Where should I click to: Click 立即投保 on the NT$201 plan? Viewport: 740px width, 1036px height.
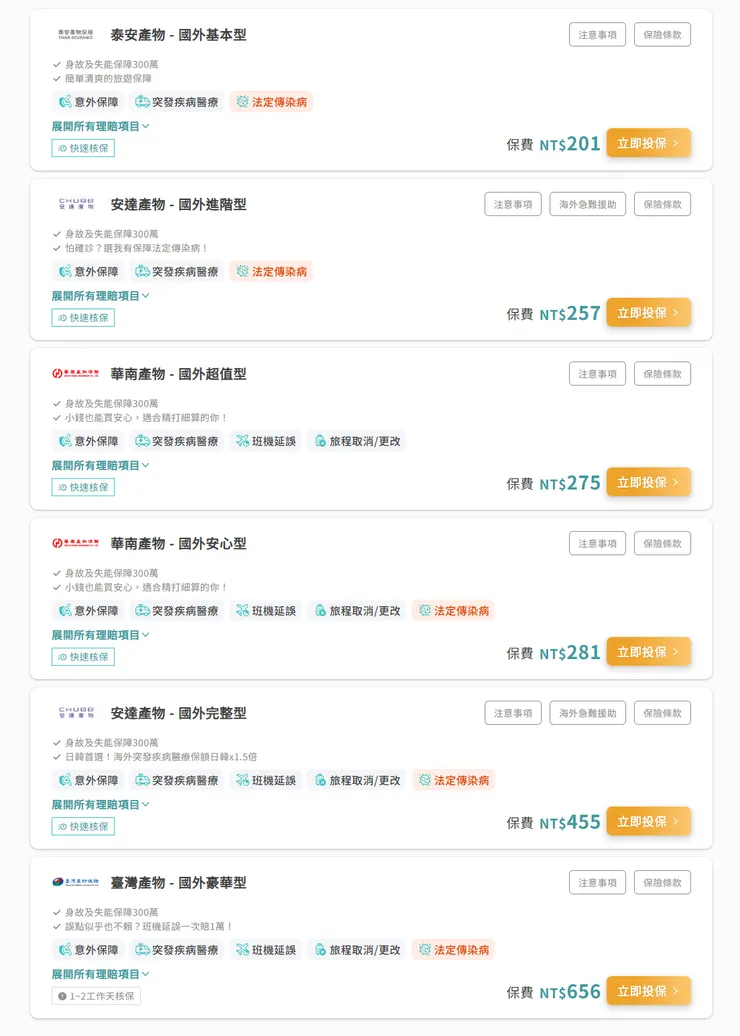(x=648, y=142)
